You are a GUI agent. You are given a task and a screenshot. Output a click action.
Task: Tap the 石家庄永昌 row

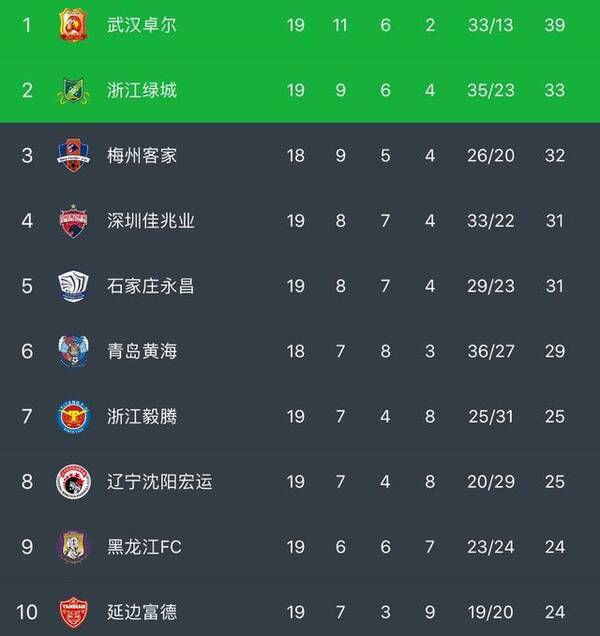150,286
